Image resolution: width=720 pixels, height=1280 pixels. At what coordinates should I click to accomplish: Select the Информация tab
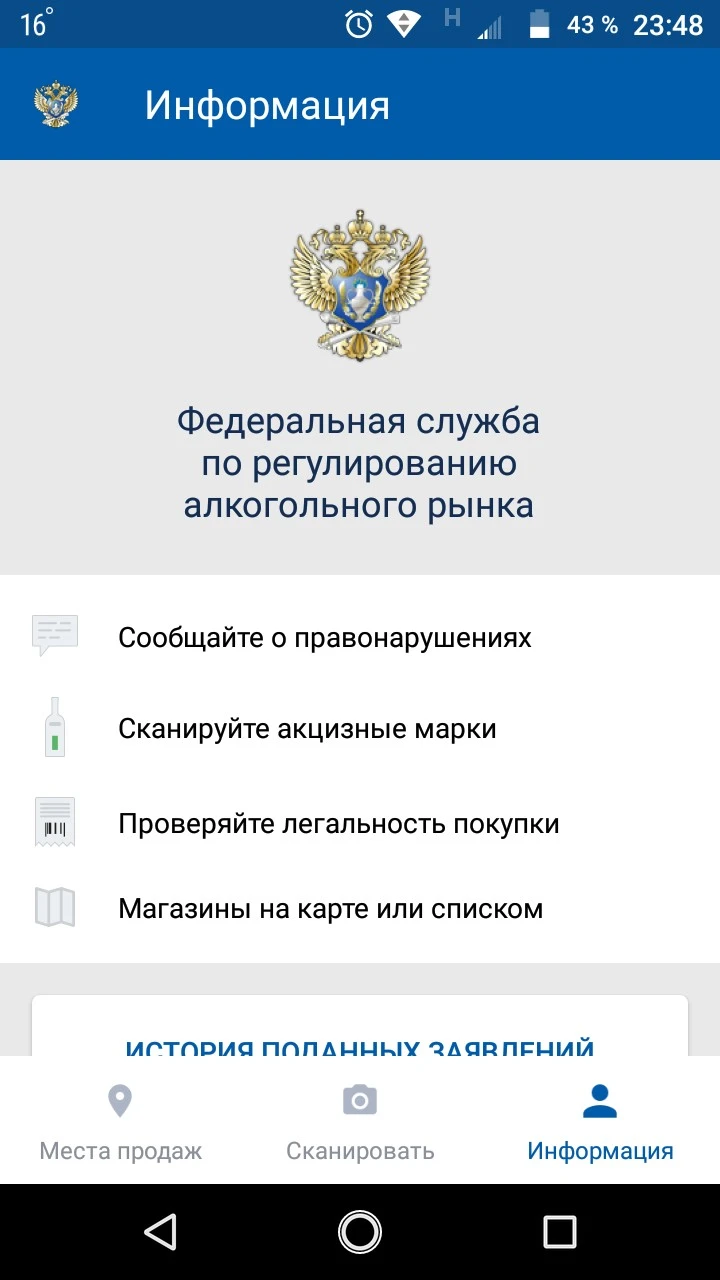(x=600, y=1120)
